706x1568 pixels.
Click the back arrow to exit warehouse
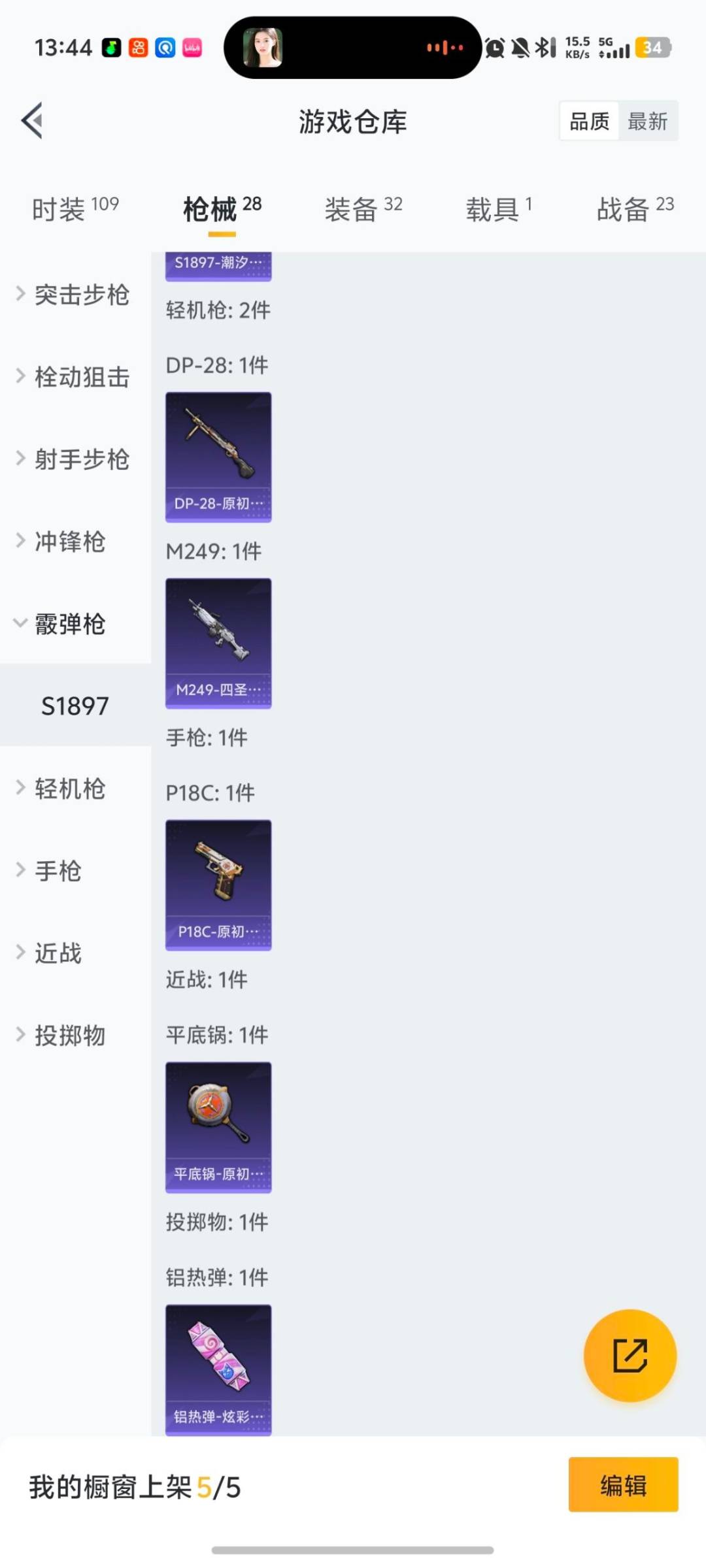[x=31, y=122]
